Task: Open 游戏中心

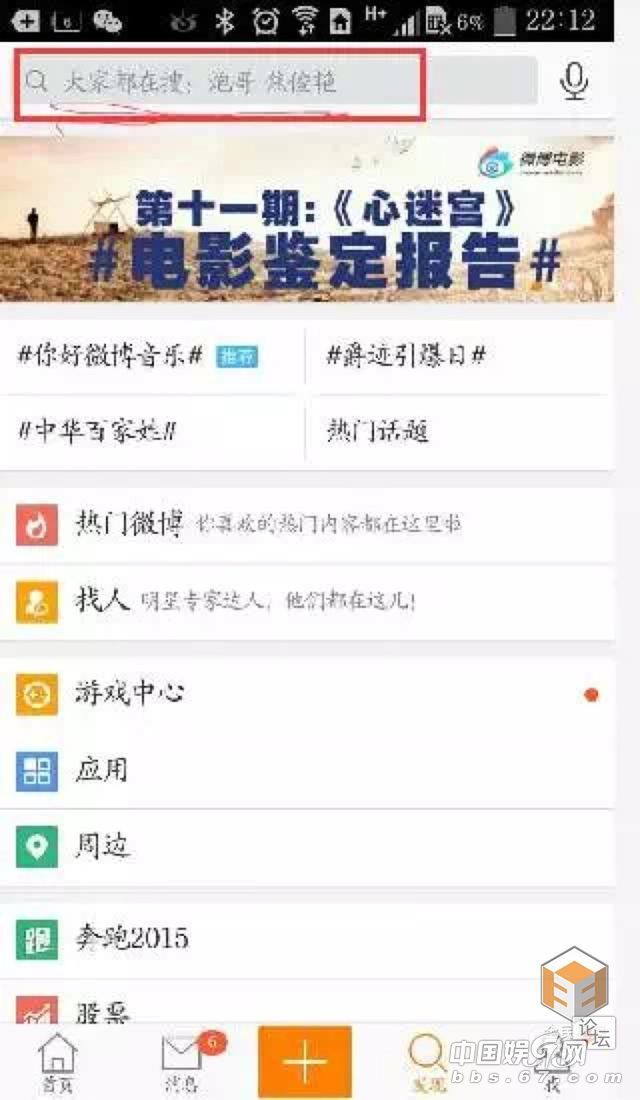Action: [307, 695]
